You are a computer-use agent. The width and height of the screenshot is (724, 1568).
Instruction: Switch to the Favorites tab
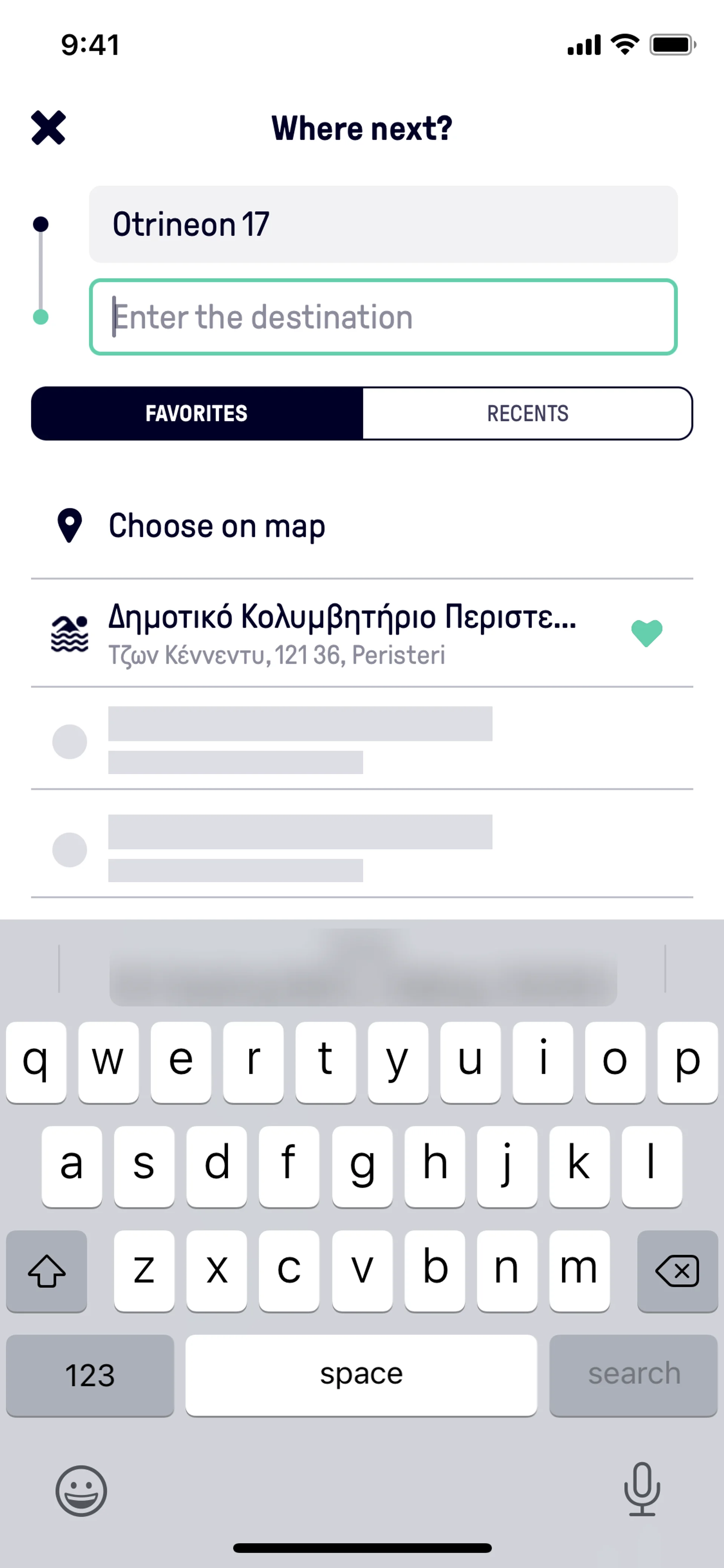[196, 413]
